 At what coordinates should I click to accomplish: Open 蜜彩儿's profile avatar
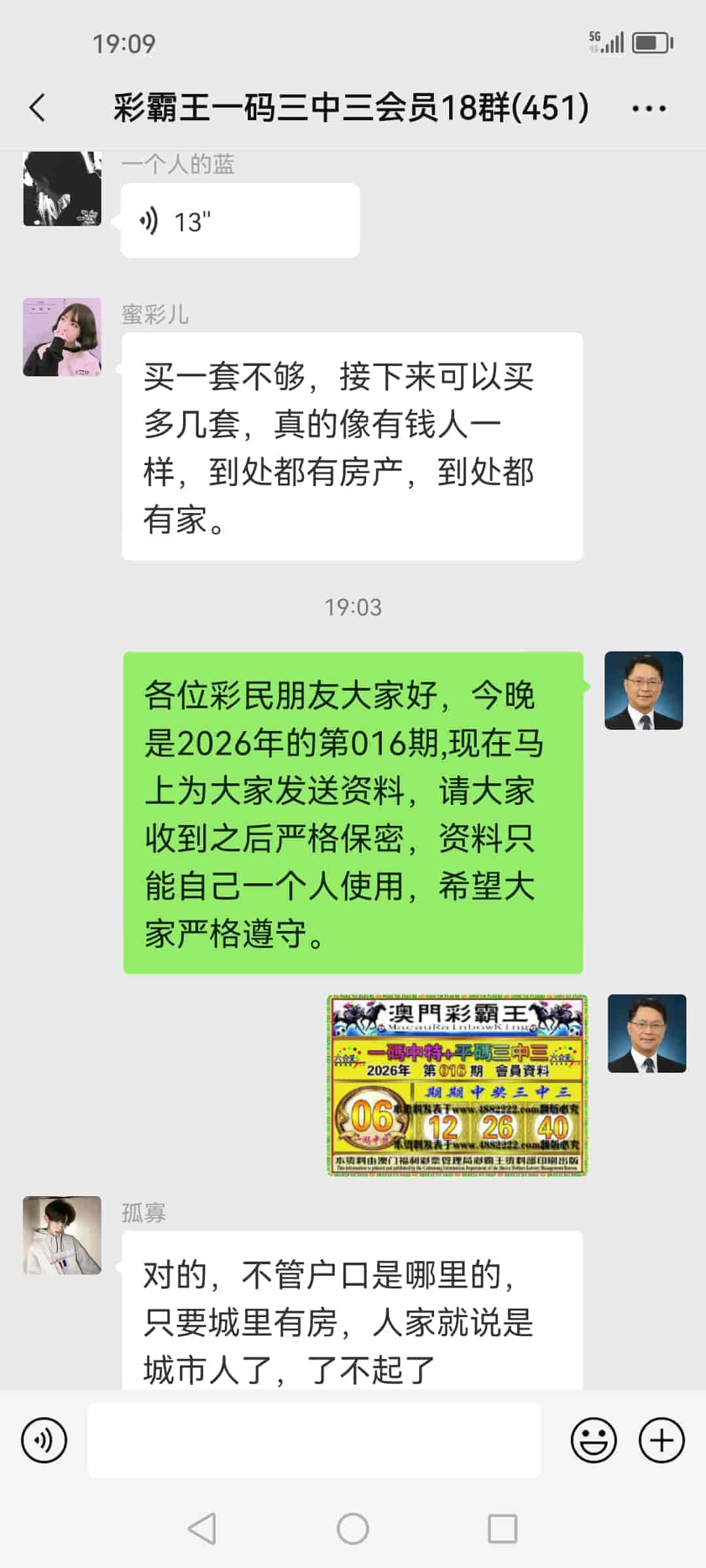pyautogui.click(x=62, y=337)
